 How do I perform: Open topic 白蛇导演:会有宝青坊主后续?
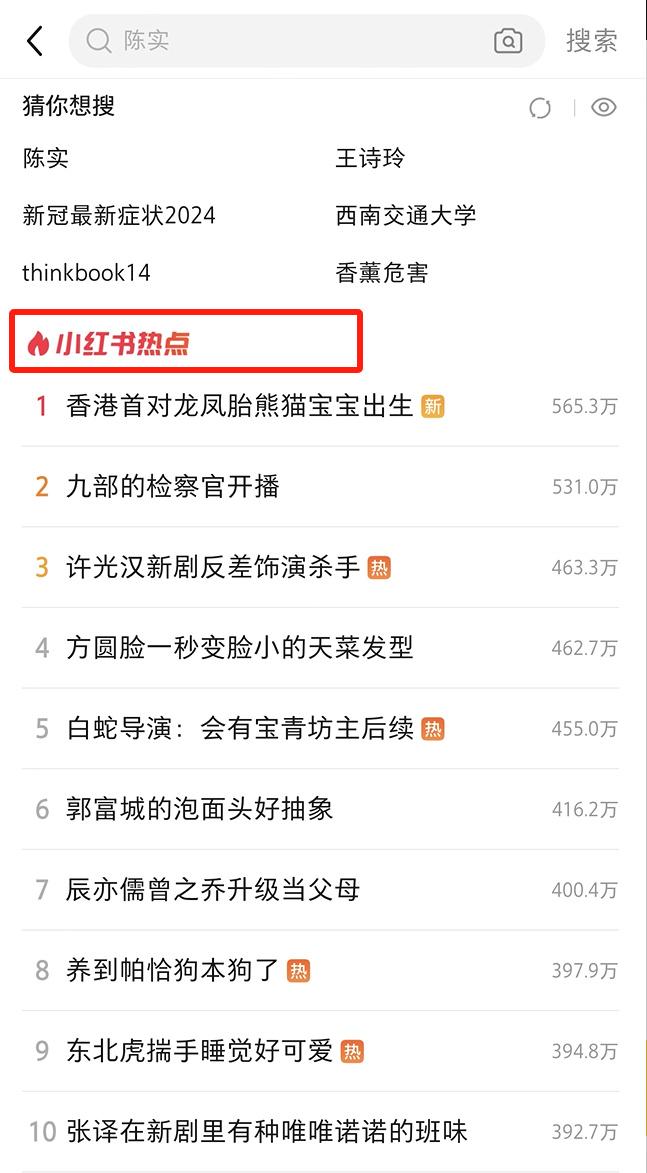[x=320, y=729]
